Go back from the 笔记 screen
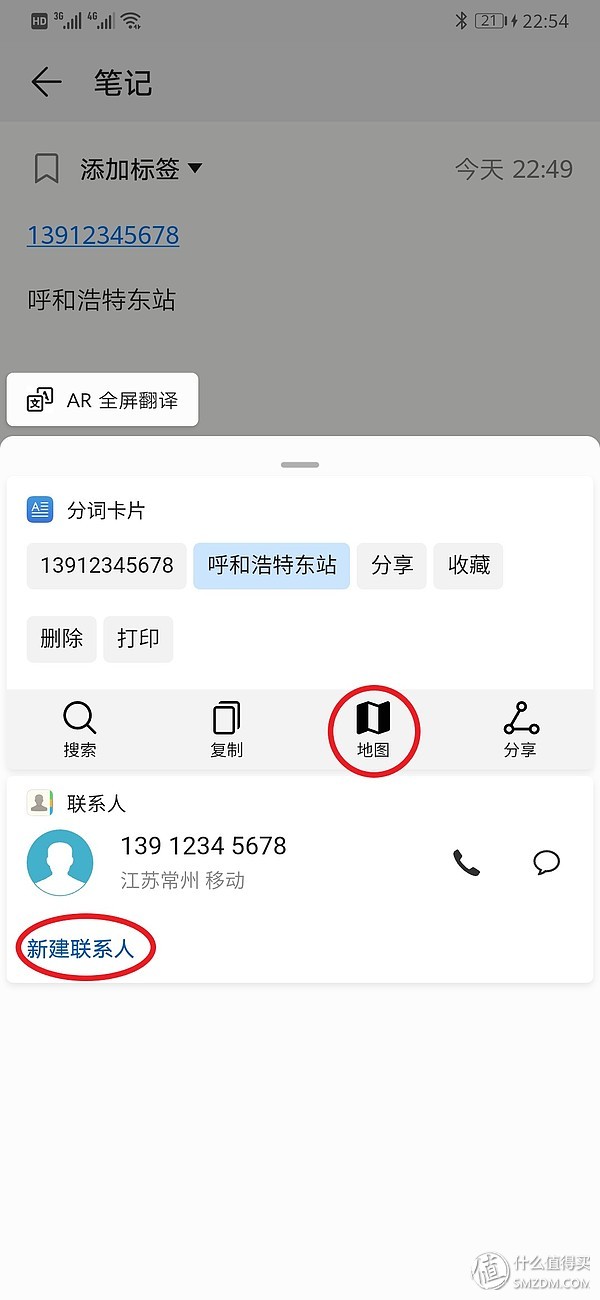 point(46,82)
